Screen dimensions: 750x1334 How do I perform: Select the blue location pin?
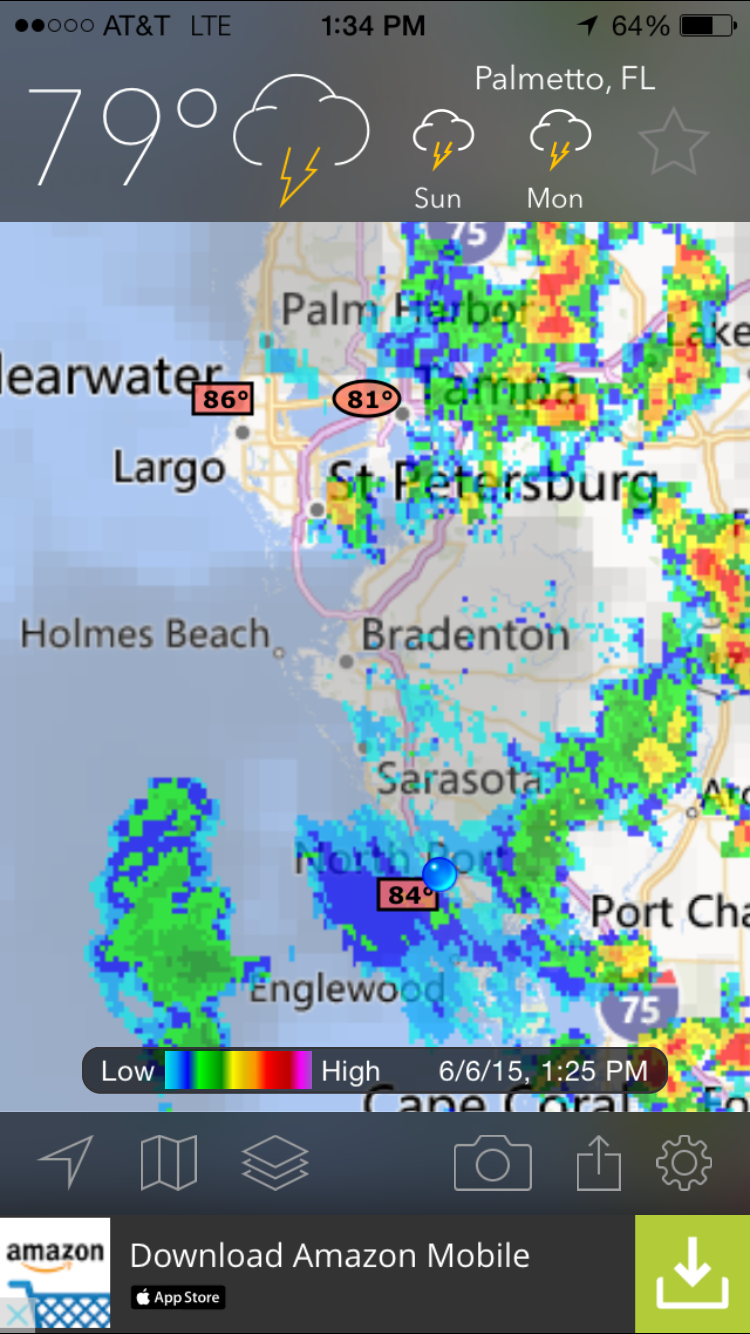tap(439, 873)
